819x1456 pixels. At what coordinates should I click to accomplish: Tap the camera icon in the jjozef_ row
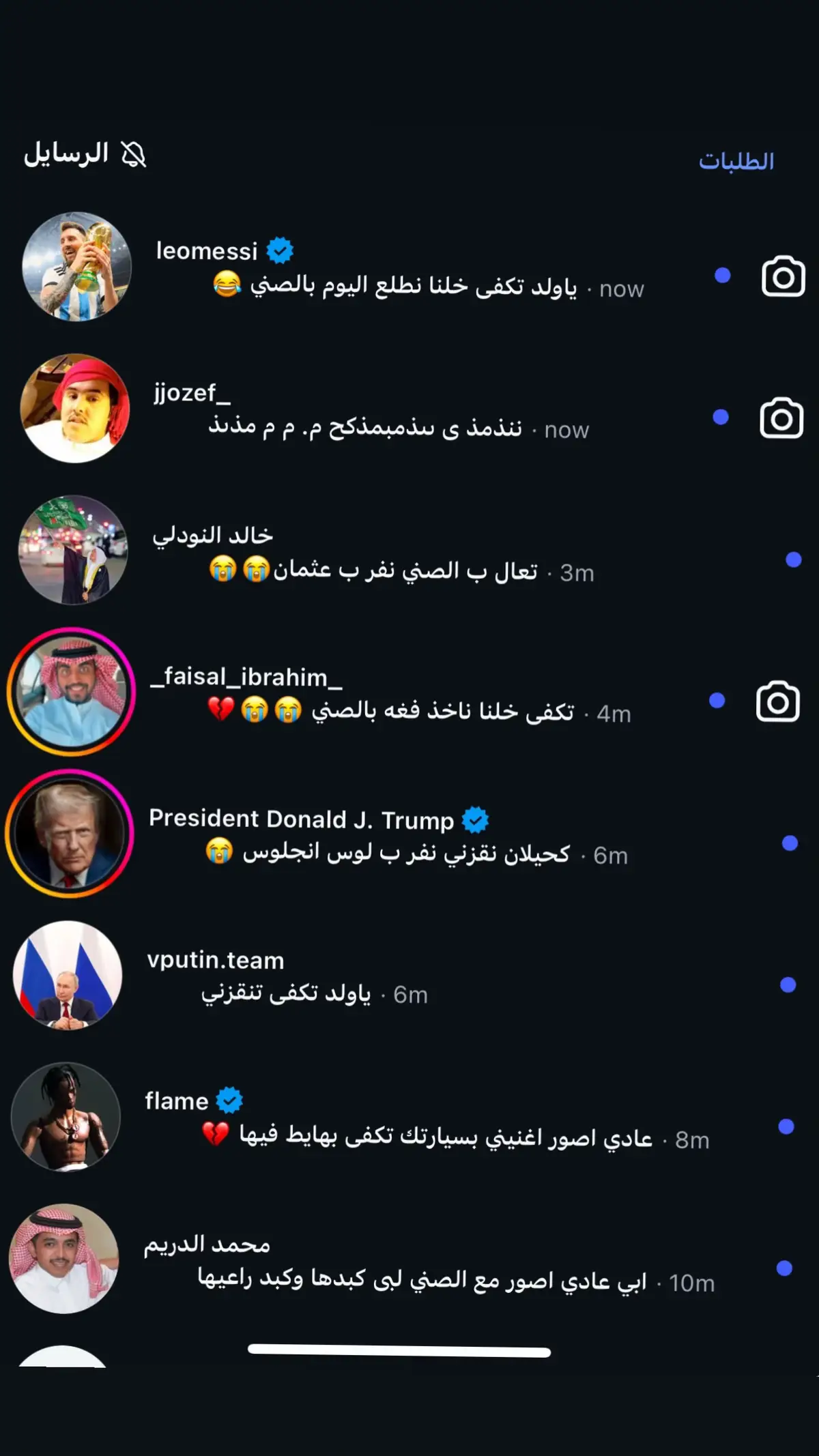tap(781, 418)
